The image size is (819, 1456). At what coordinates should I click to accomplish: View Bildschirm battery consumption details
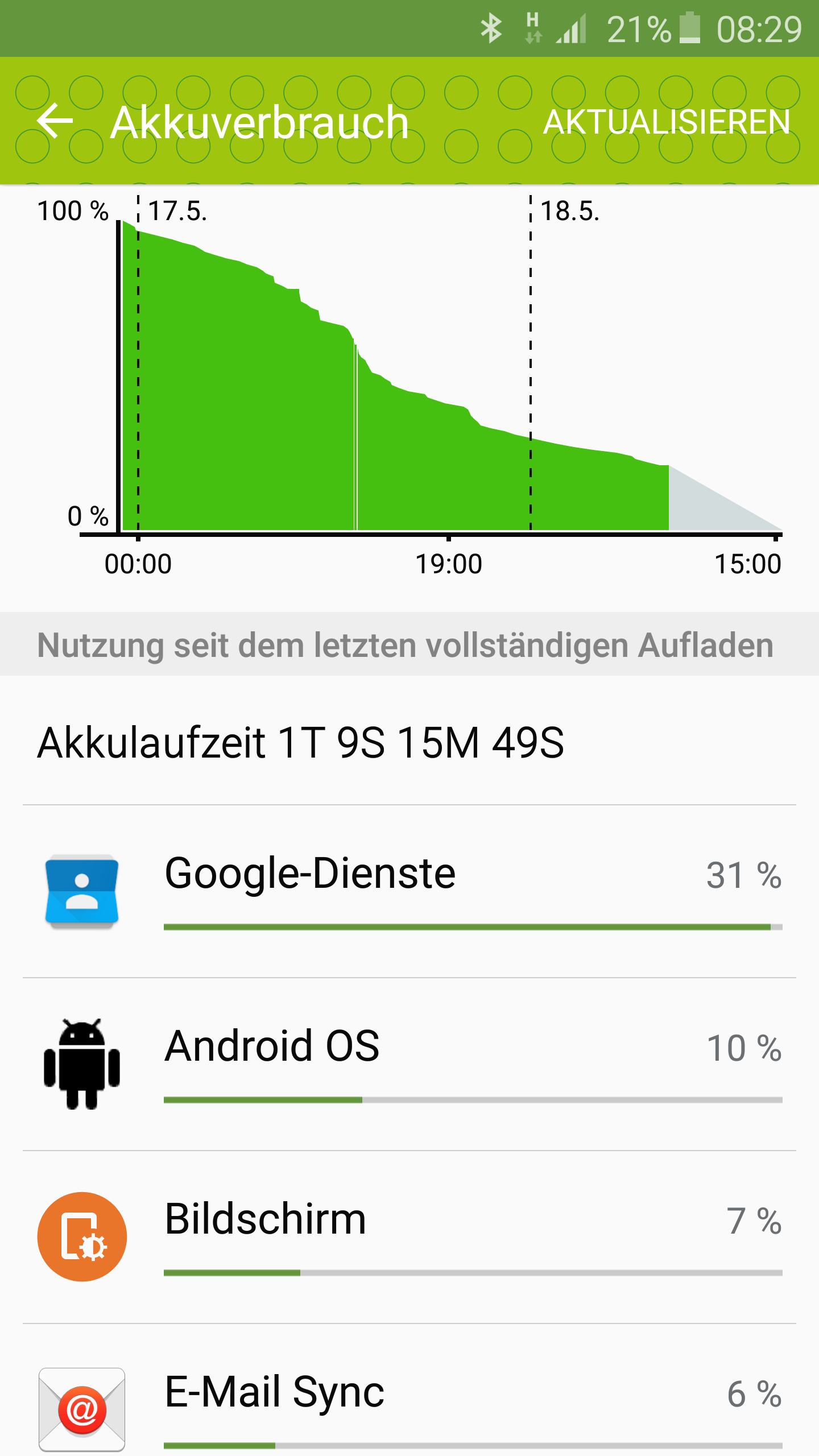409,1238
